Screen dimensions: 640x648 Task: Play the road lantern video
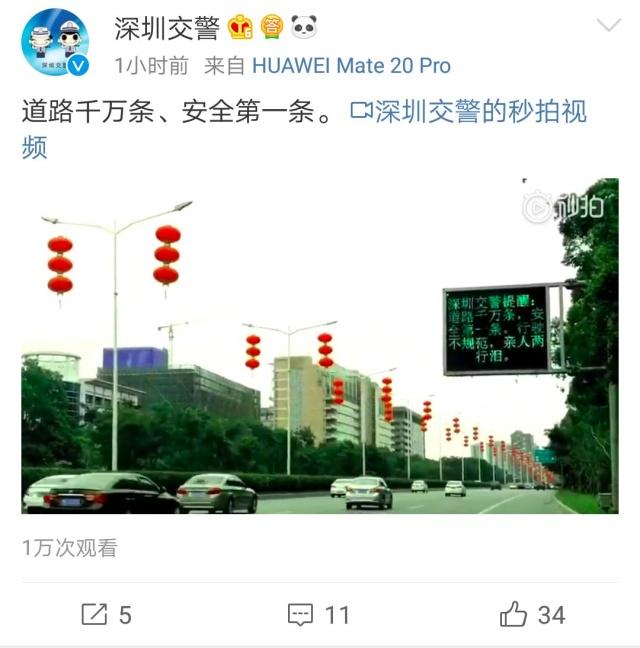coord(320,346)
